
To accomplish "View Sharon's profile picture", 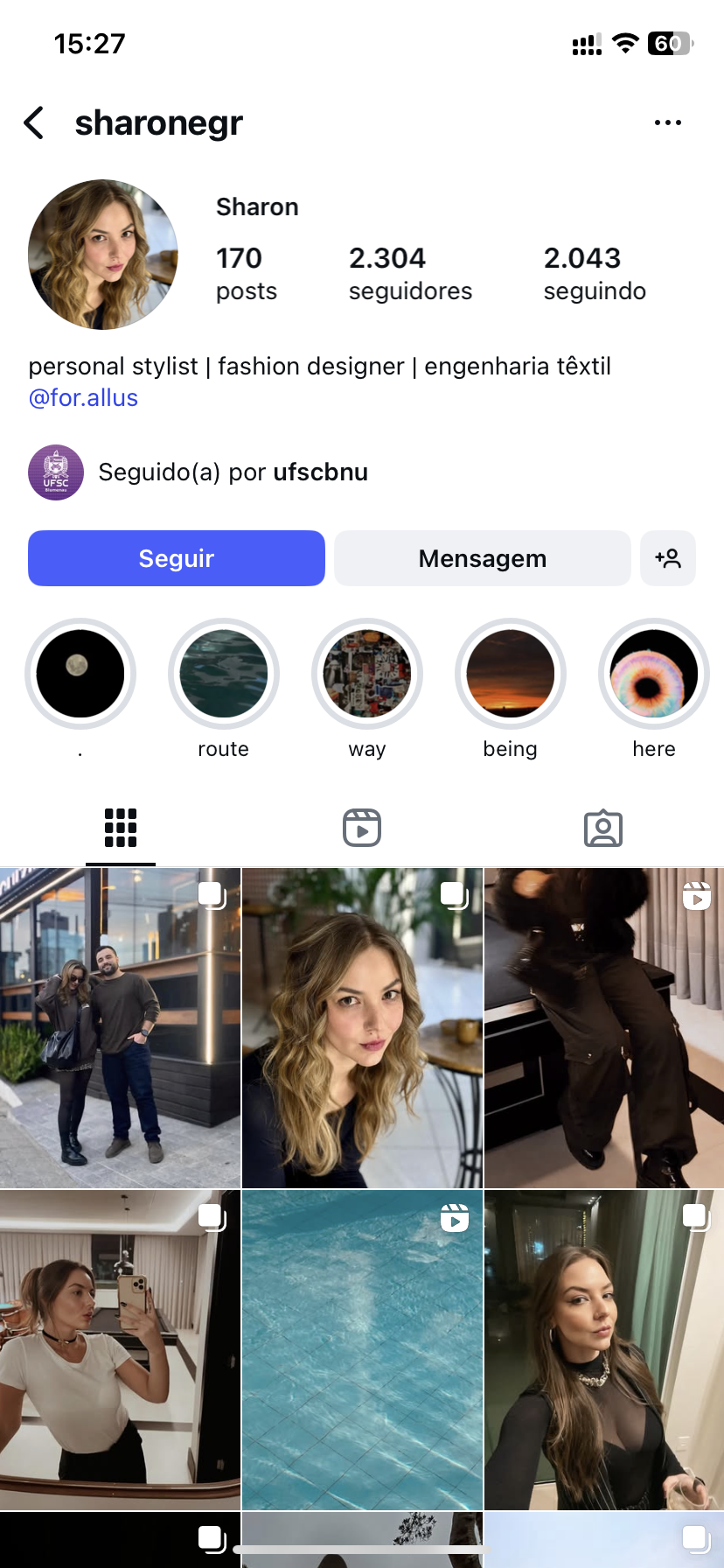I will 103,255.
